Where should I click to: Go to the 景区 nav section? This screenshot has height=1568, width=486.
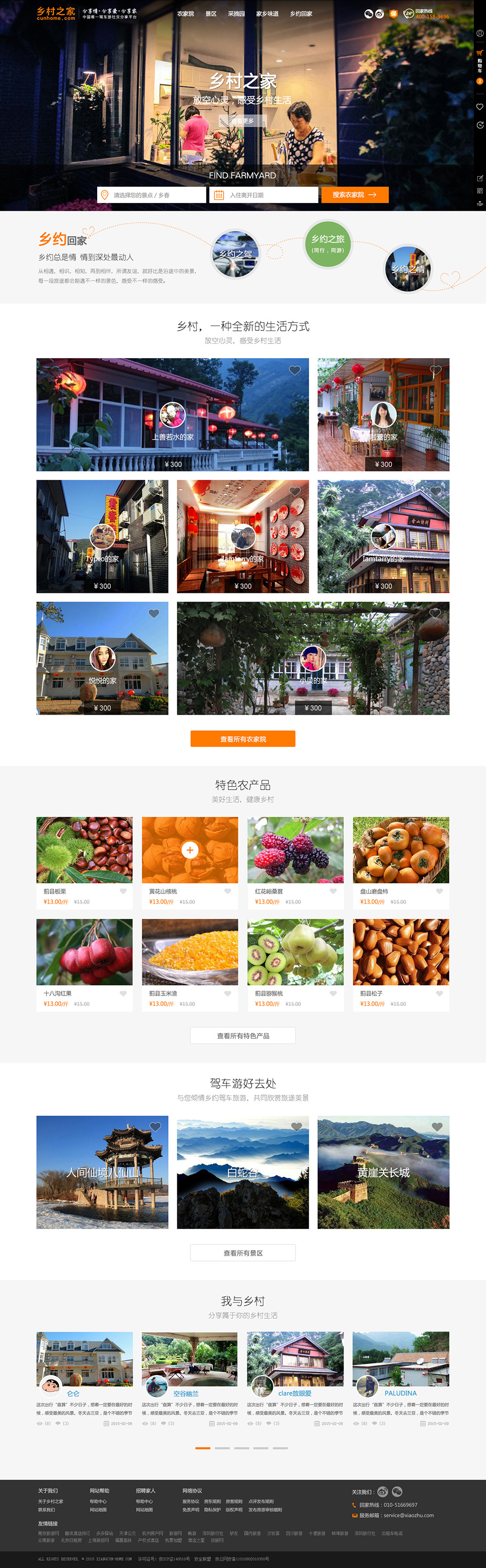(211, 14)
